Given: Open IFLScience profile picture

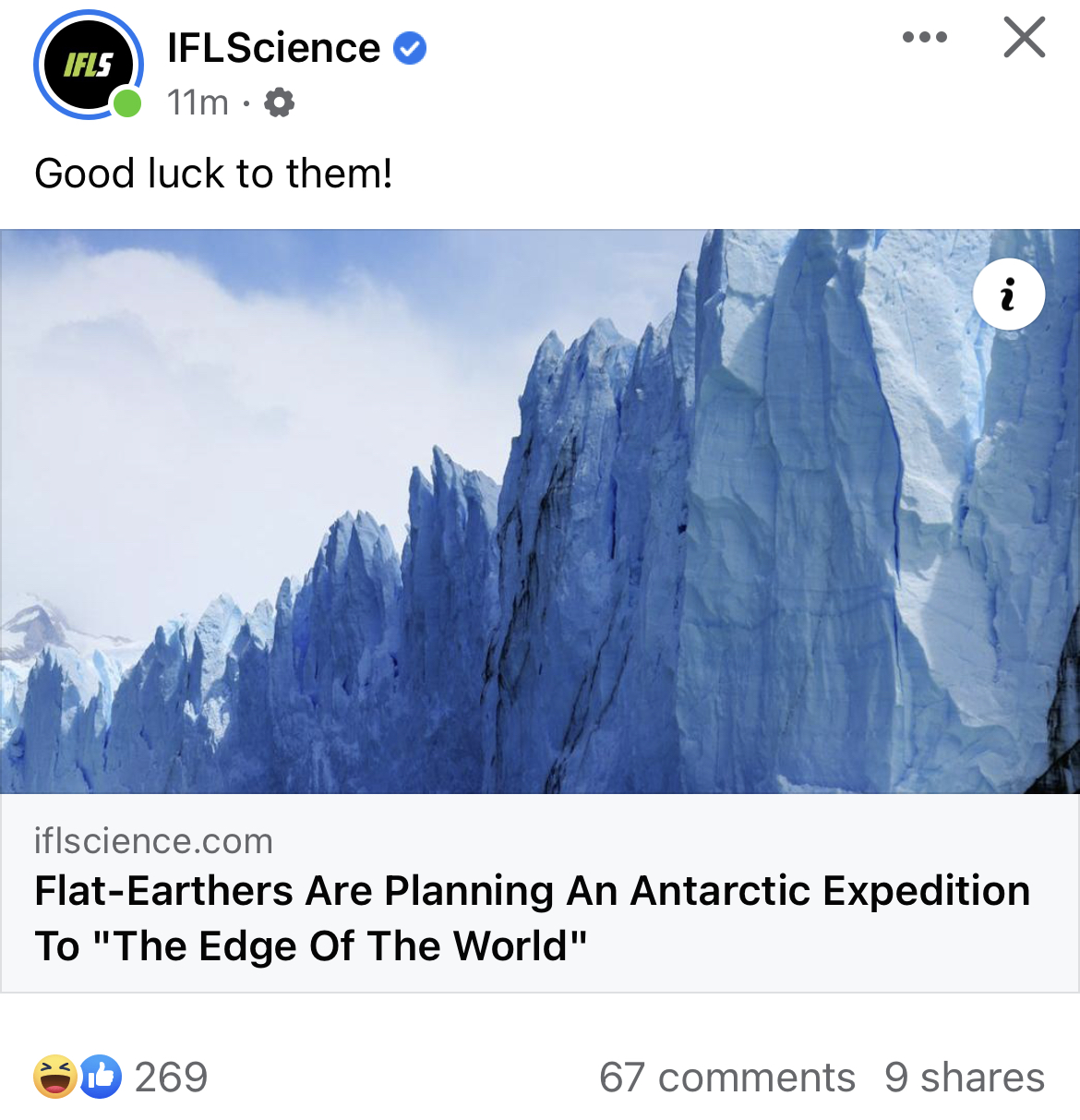Looking at the screenshot, I should click(x=88, y=66).
